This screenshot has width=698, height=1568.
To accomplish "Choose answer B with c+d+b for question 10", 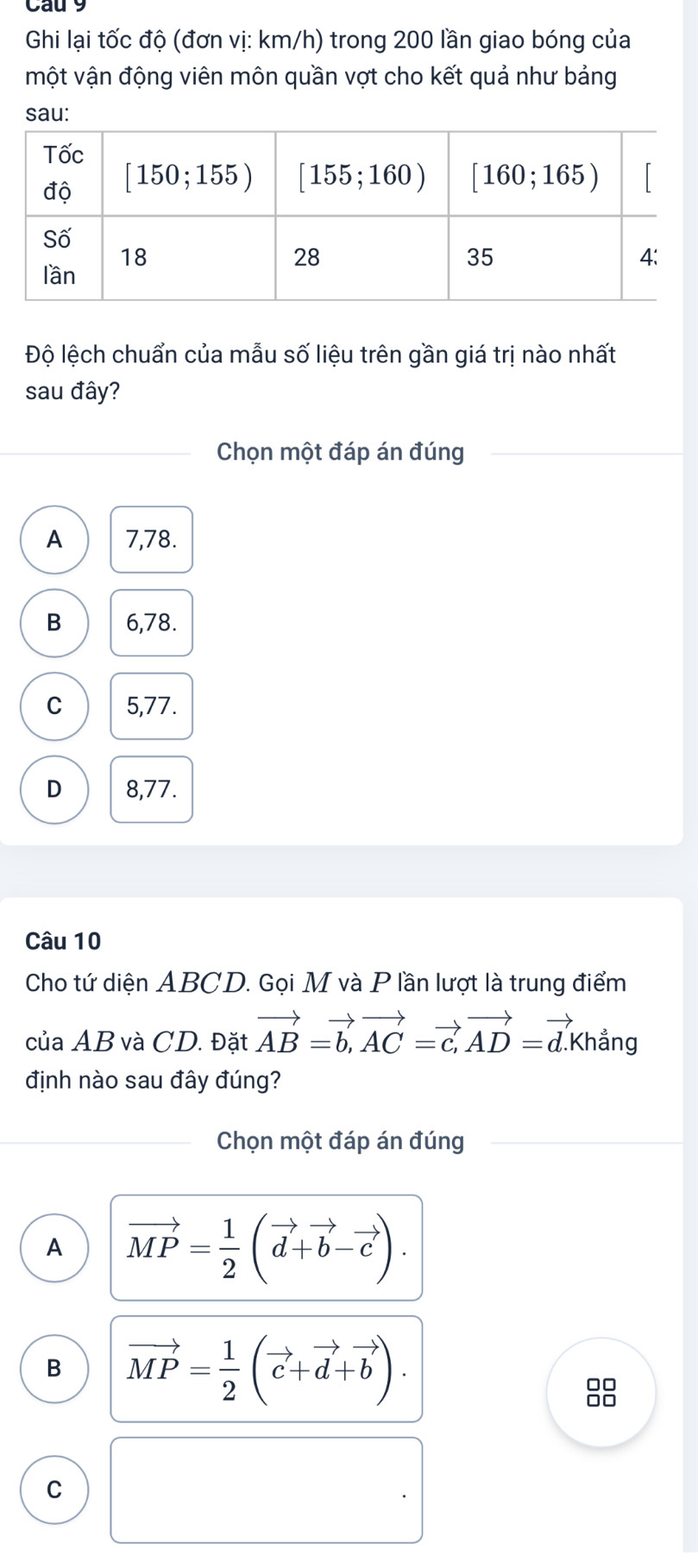I will point(54,1368).
